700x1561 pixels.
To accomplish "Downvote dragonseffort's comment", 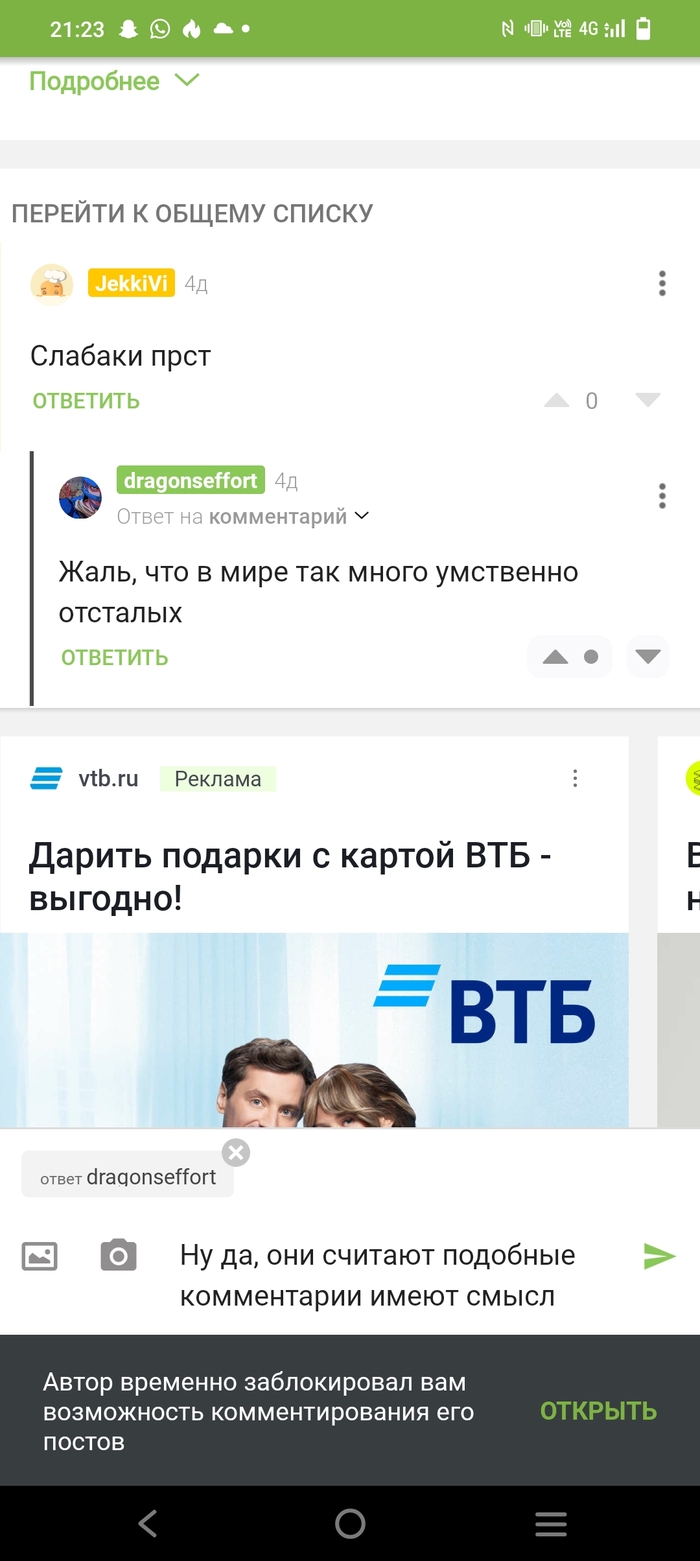I will click(x=648, y=657).
